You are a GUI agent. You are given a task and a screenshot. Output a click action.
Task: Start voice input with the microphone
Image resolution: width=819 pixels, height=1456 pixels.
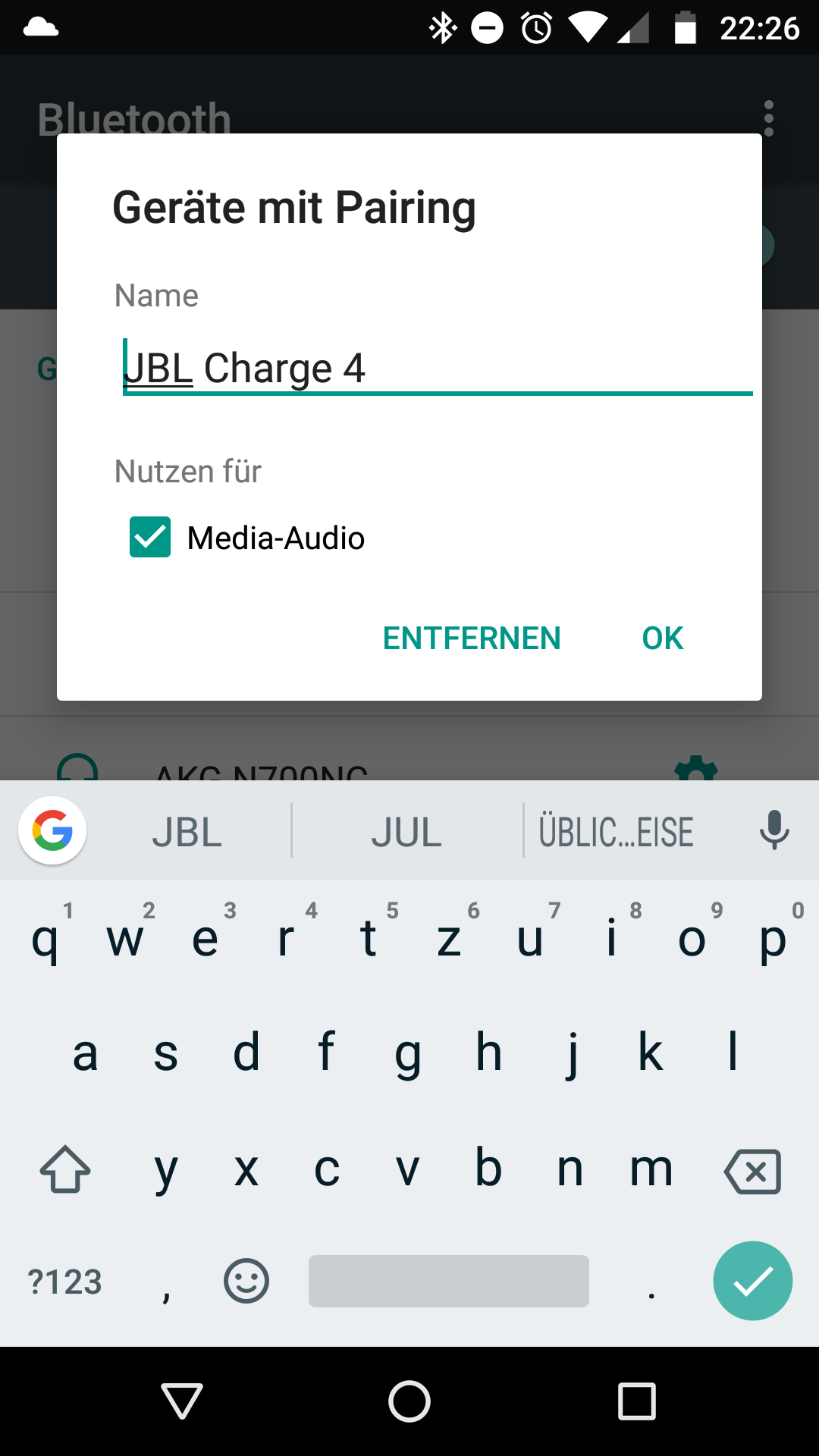pyautogui.click(x=774, y=830)
